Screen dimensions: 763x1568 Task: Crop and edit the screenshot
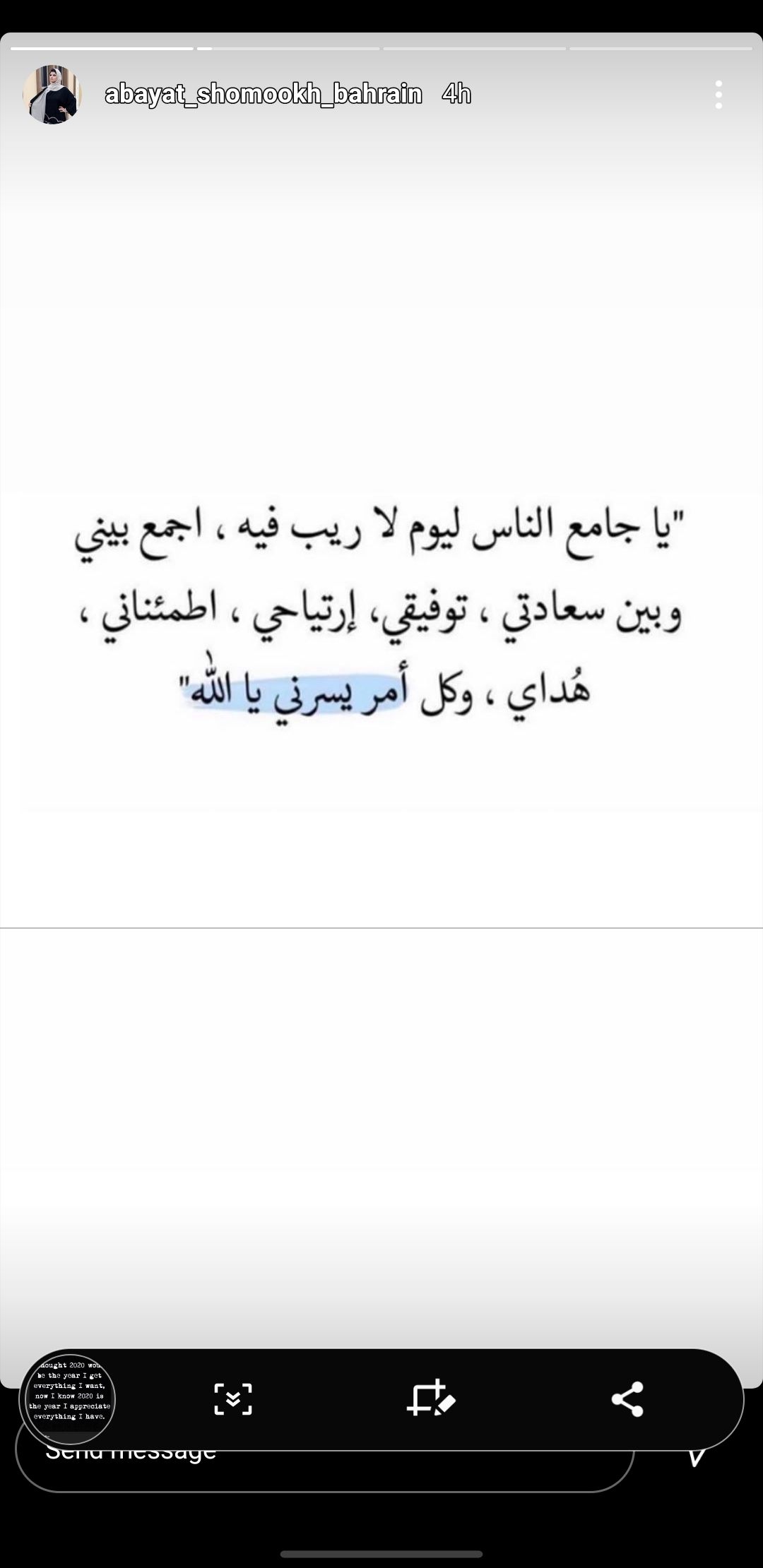[431, 1398]
